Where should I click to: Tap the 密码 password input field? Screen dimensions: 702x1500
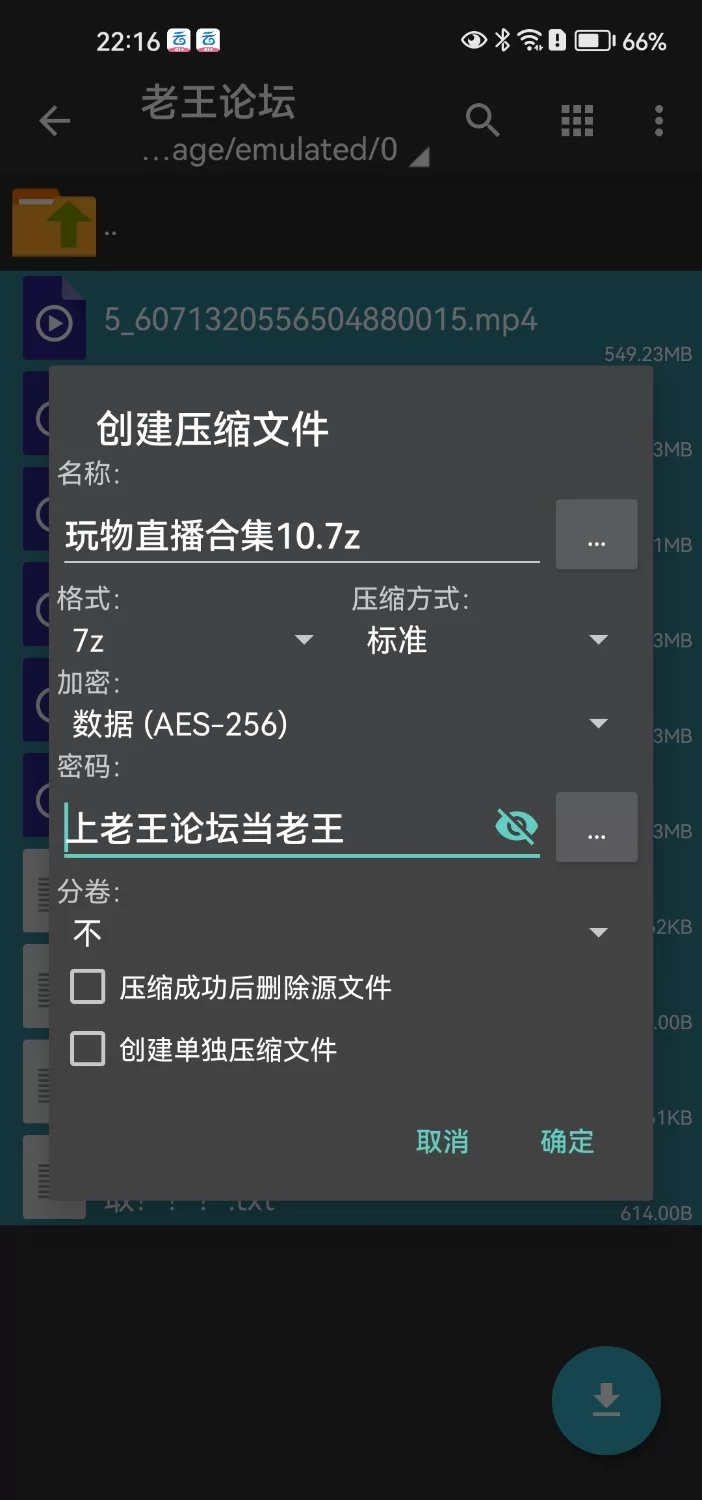(x=275, y=828)
